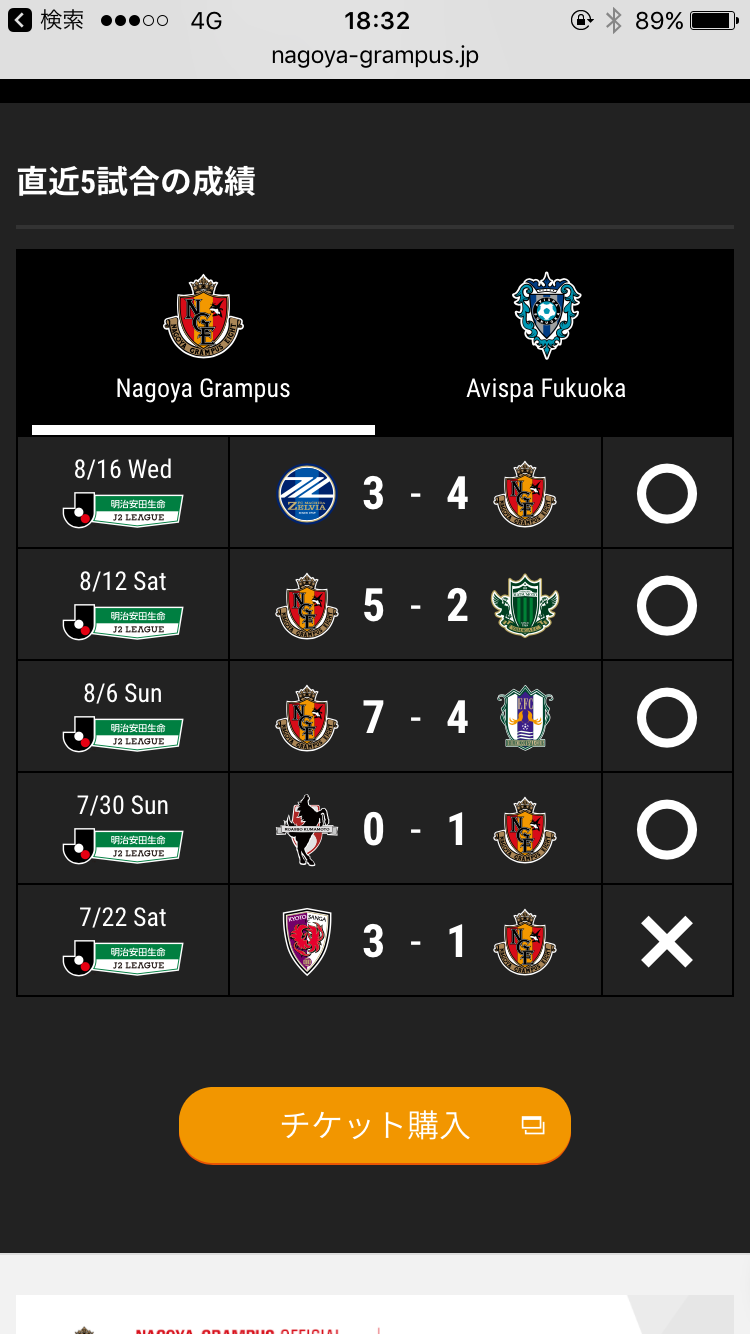Tap the nagoya-grampus.jp address bar

(x=375, y=56)
